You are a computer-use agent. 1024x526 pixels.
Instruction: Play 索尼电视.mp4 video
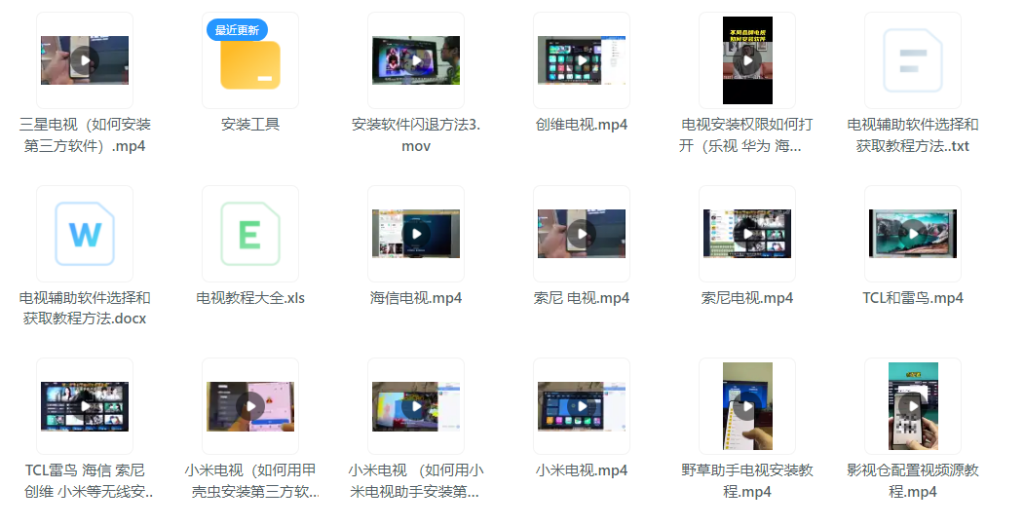point(747,234)
